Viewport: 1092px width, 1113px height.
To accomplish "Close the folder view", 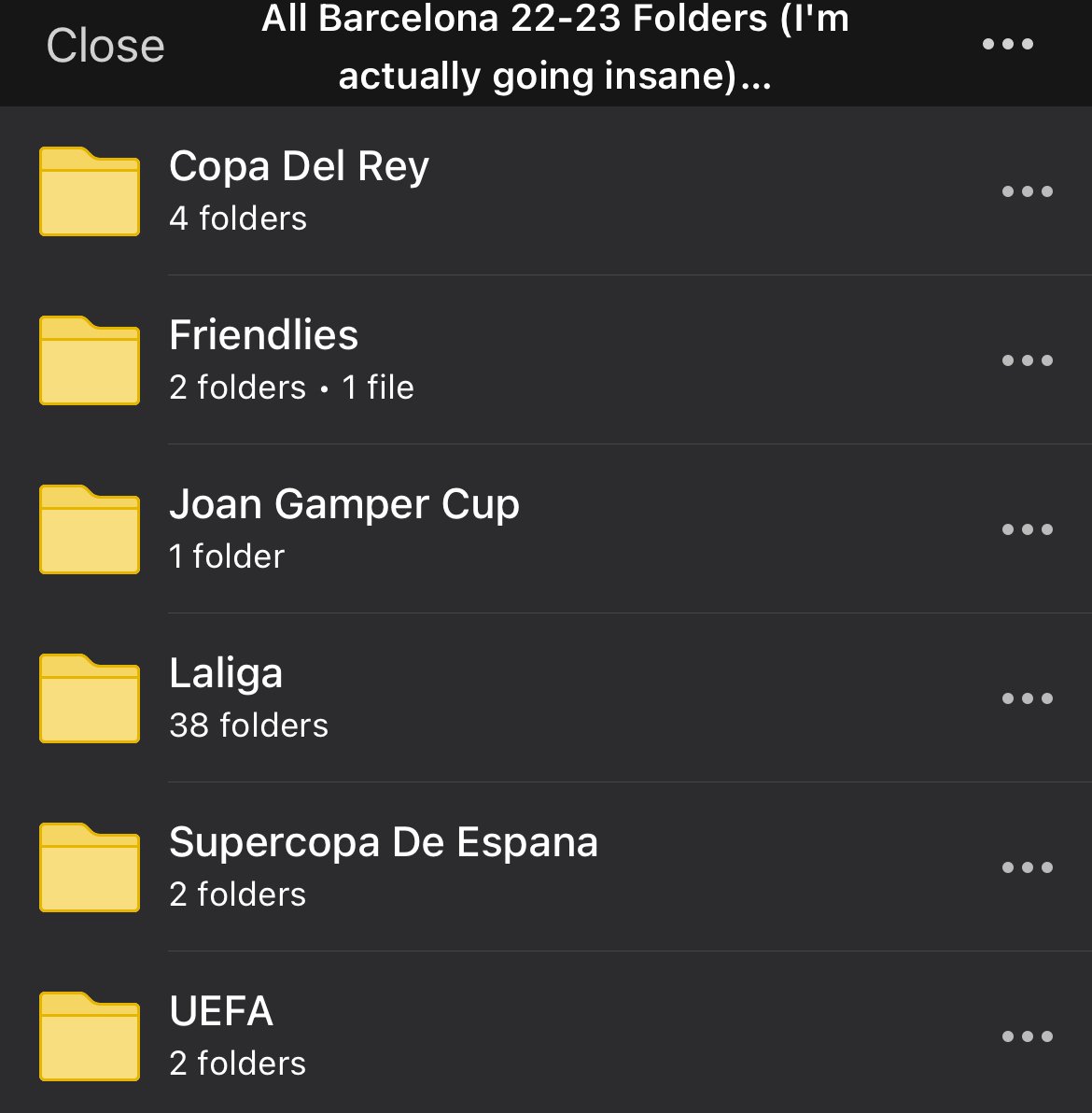I will pyautogui.click(x=105, y=45).
